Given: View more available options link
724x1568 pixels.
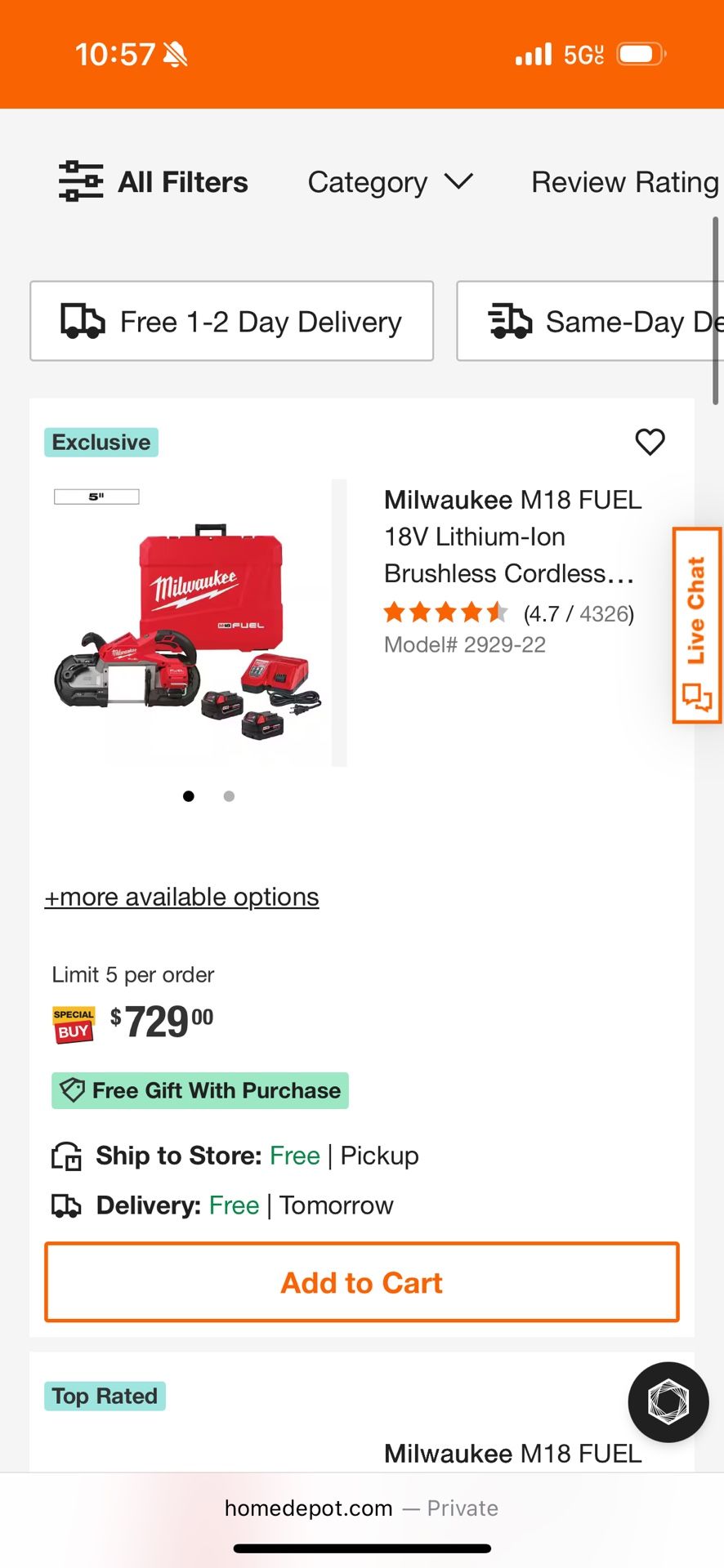Looking at the screenshot, I should [181, 897].
